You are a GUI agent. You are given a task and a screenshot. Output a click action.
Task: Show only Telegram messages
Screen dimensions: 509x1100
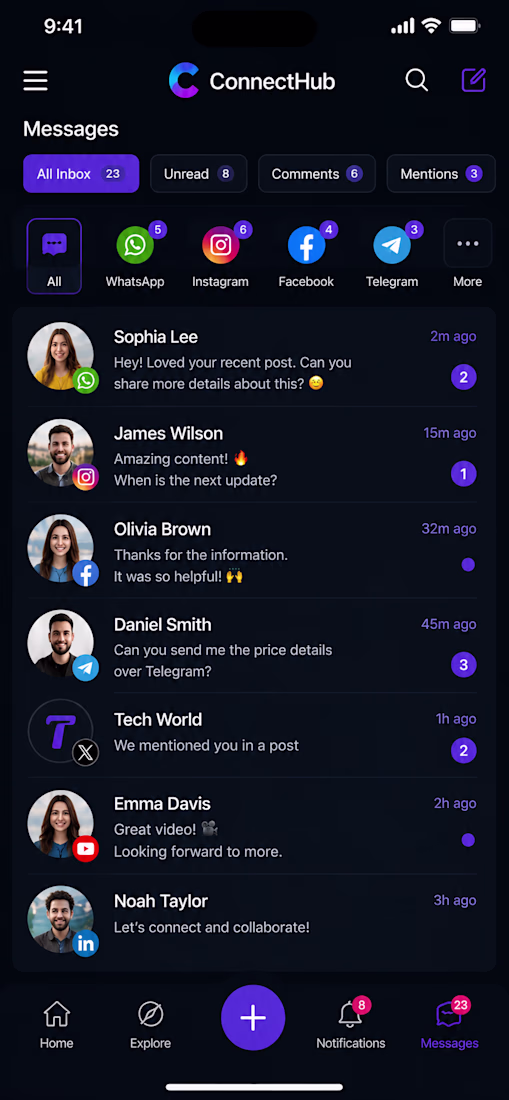392,256
